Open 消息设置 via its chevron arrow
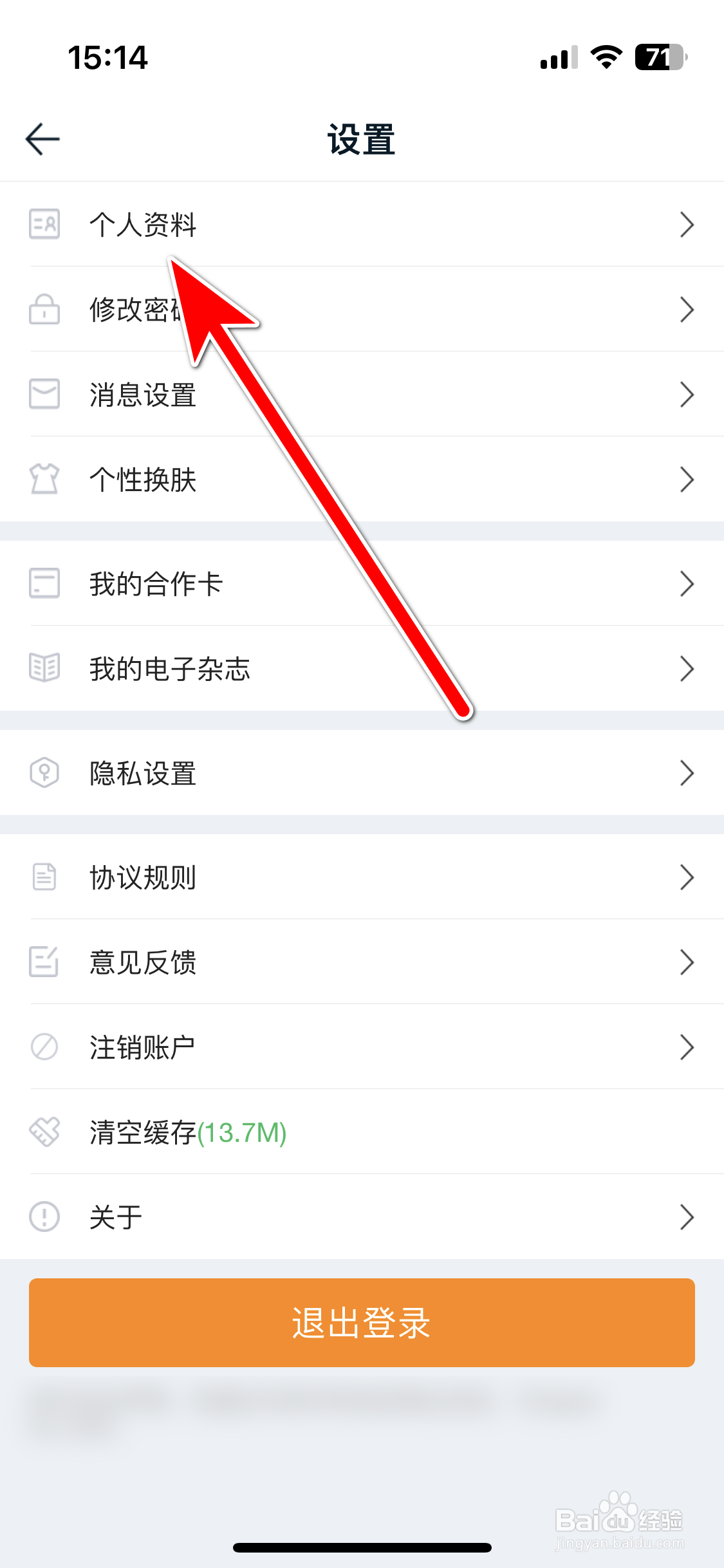Screen dimensions: 724x1568 pyautogui.click(x=687, y=395)
